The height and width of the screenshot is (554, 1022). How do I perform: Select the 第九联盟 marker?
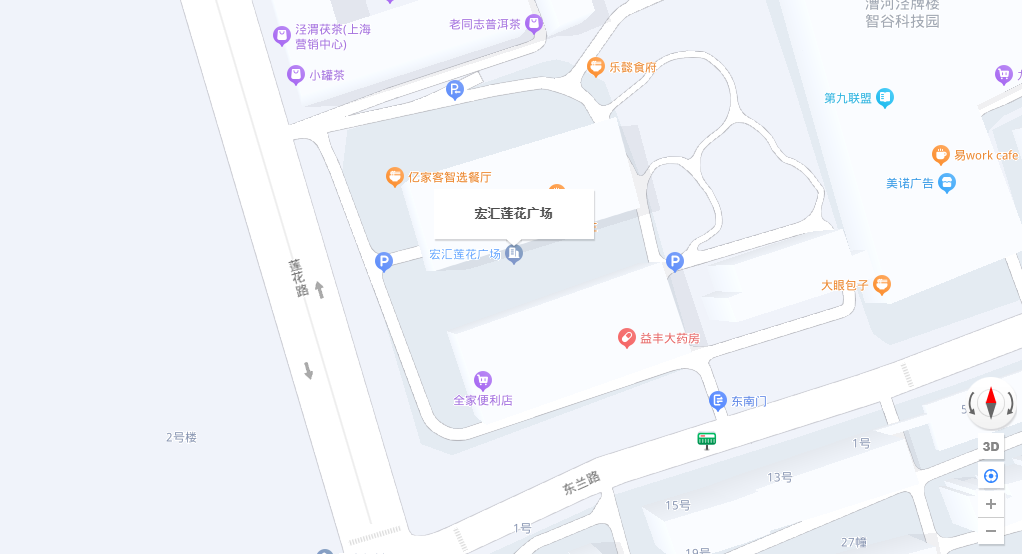coord(884,98)
